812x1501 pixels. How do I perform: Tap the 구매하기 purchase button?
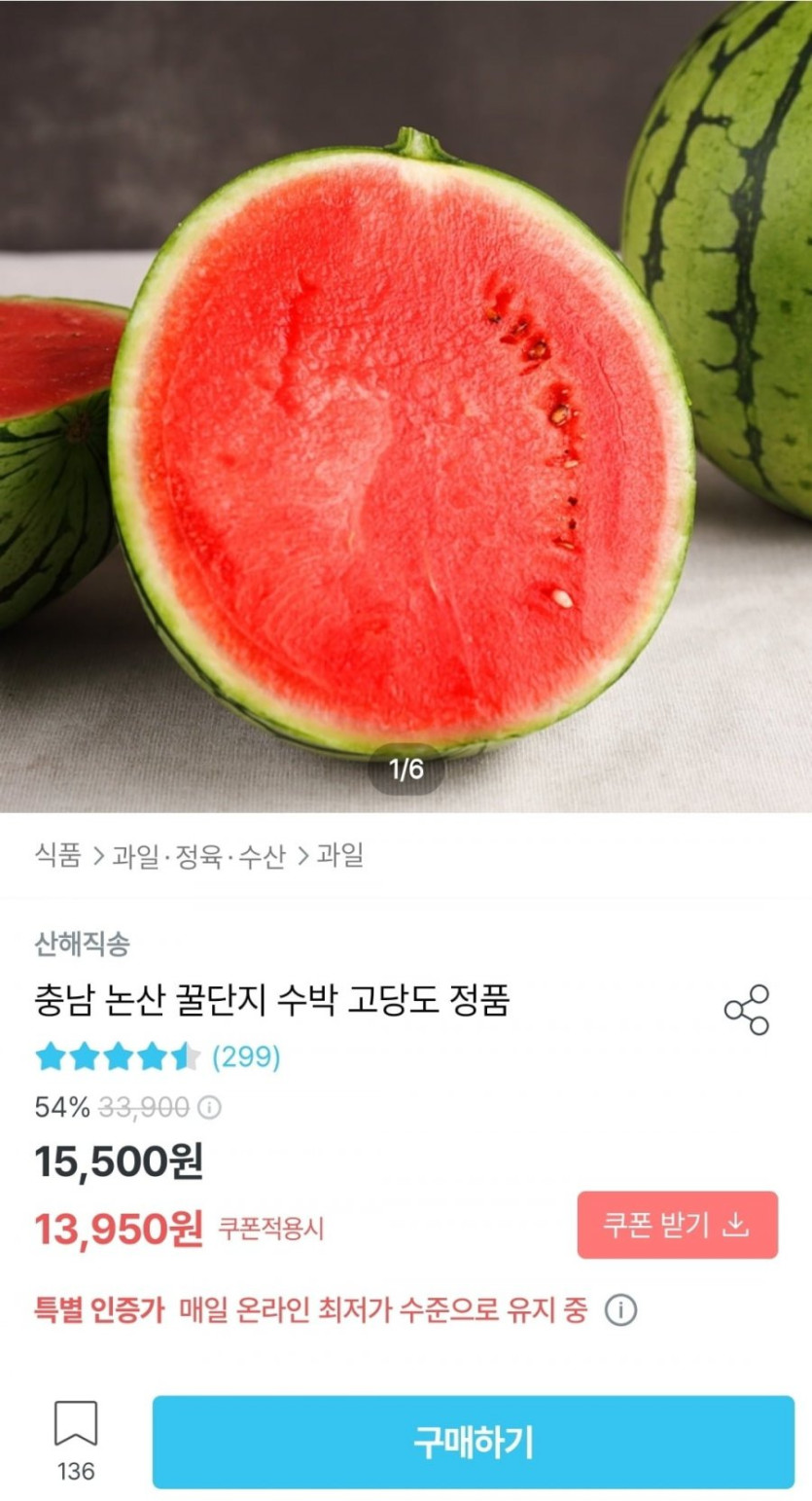pos(473,1442)
